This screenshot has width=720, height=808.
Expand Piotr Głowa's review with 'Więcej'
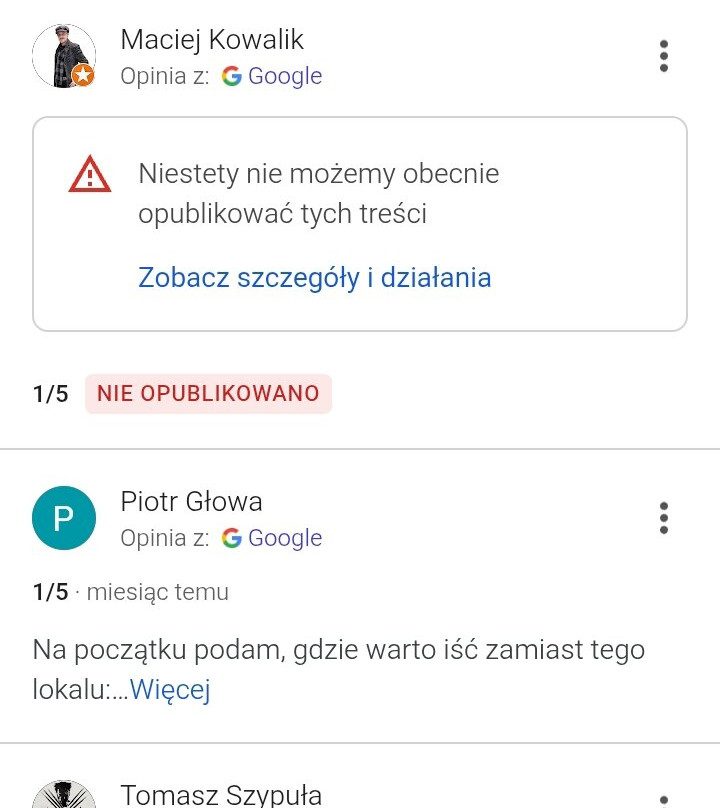tap(170, 690)
